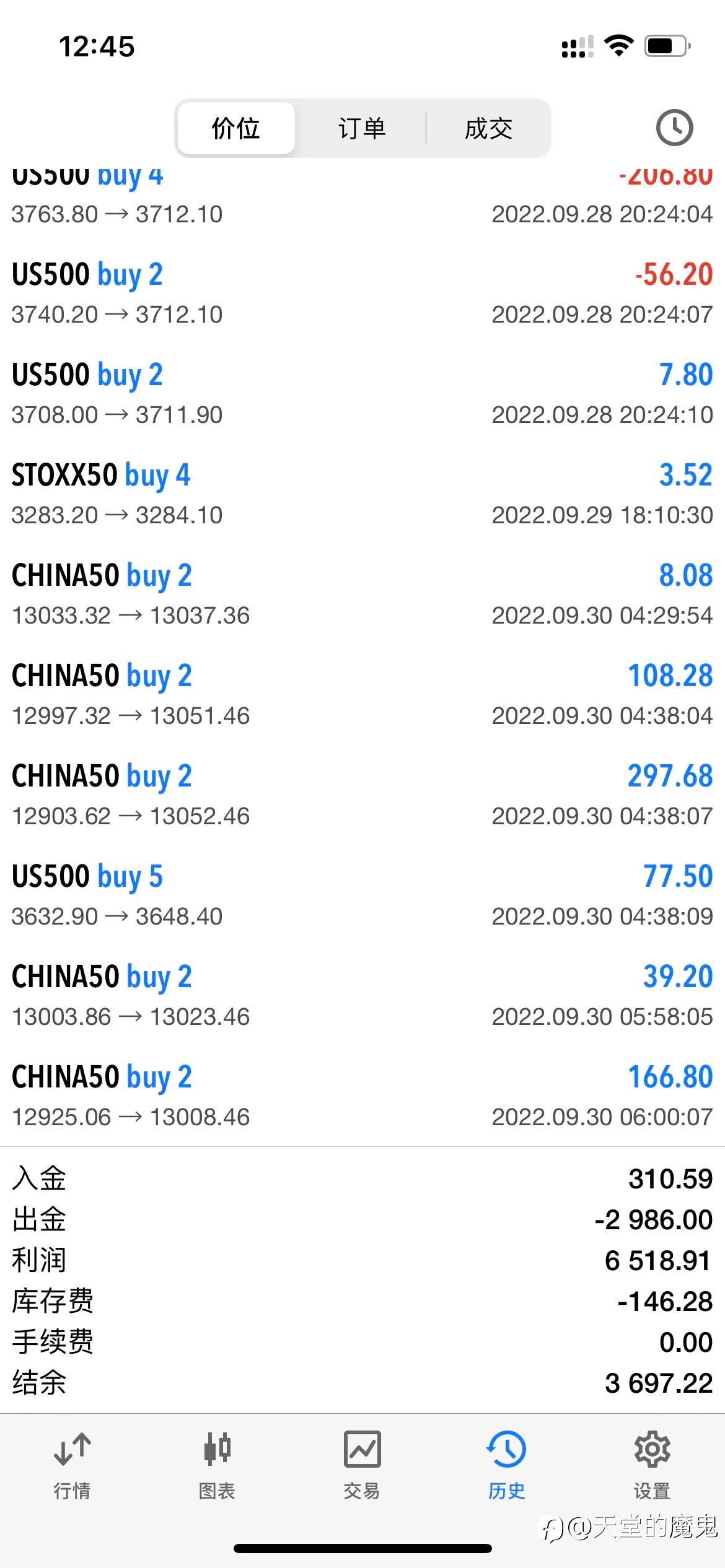725x1568 pixels.
Task: Select the 价位 segment
Action: pos(235,128)
